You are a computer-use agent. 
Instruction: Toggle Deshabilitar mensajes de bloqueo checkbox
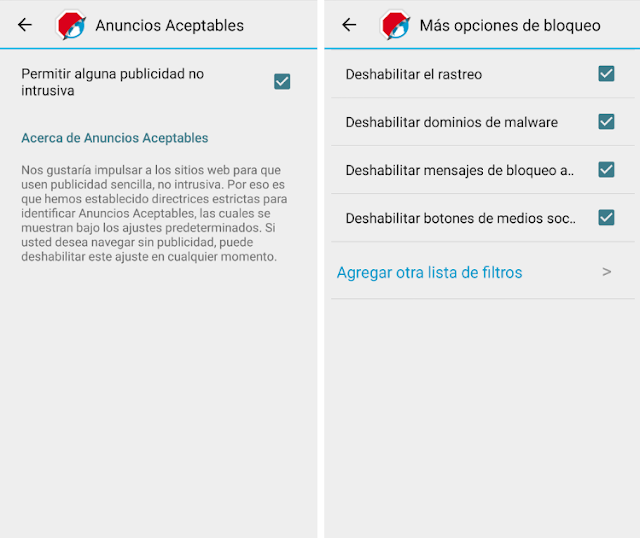606,170
